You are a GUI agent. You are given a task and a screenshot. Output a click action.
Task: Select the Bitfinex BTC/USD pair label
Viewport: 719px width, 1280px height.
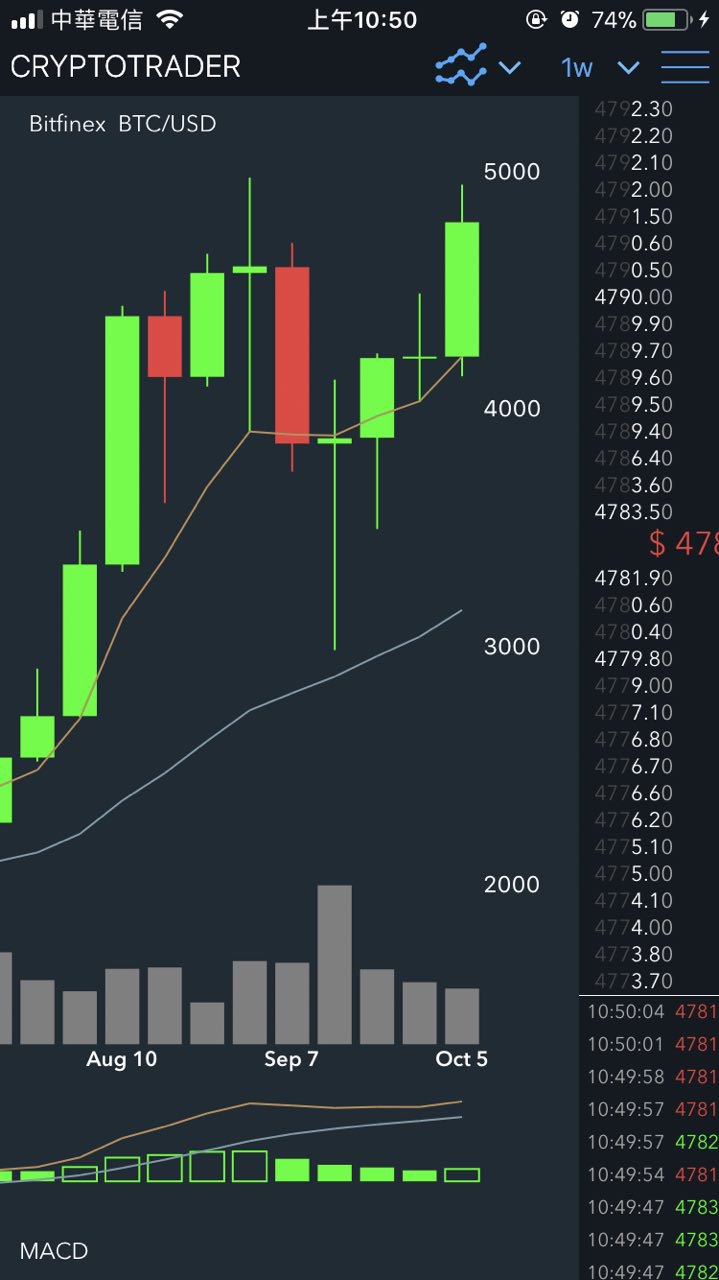pos(122,124)
